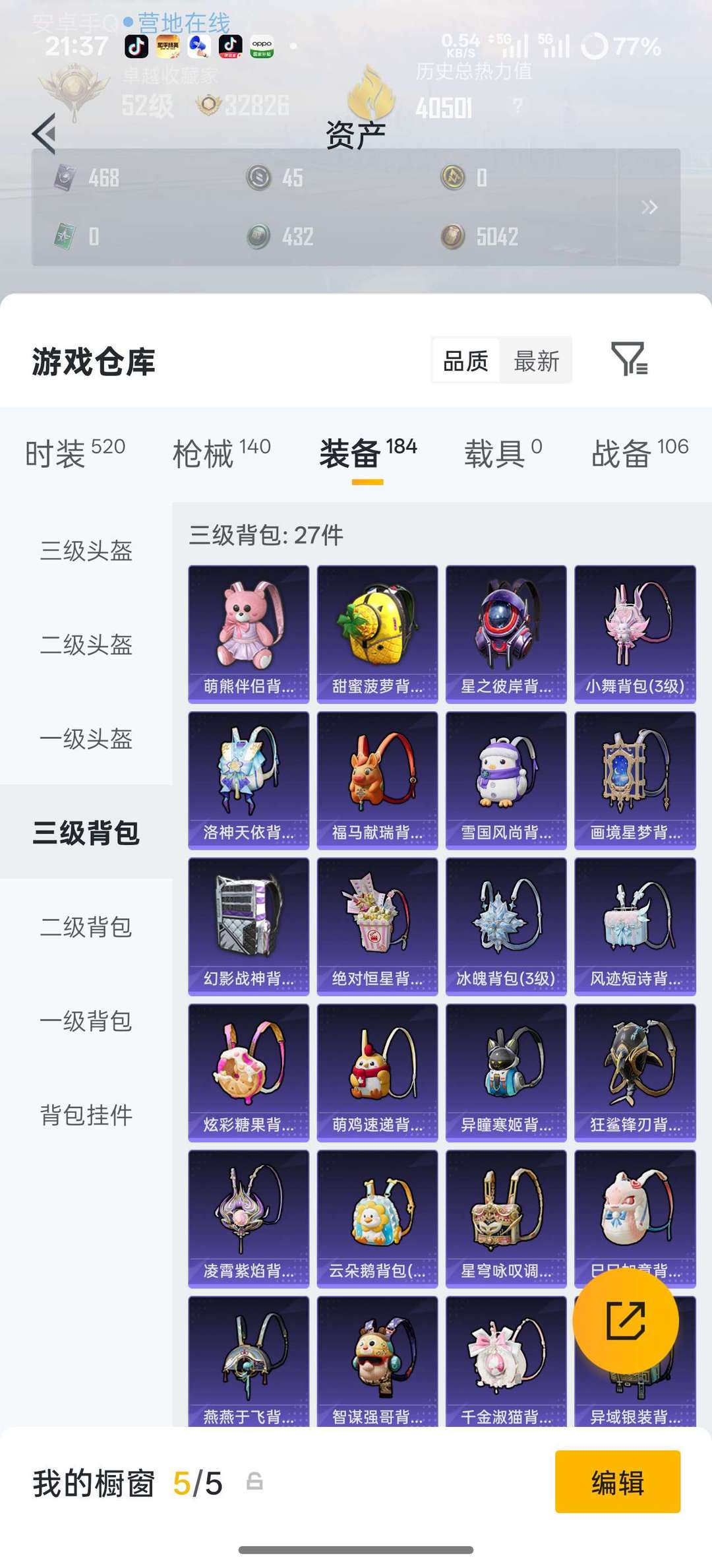Open the 小舞背包(3级) item thumbnail

pyautogui.click(x=634, y=627)
